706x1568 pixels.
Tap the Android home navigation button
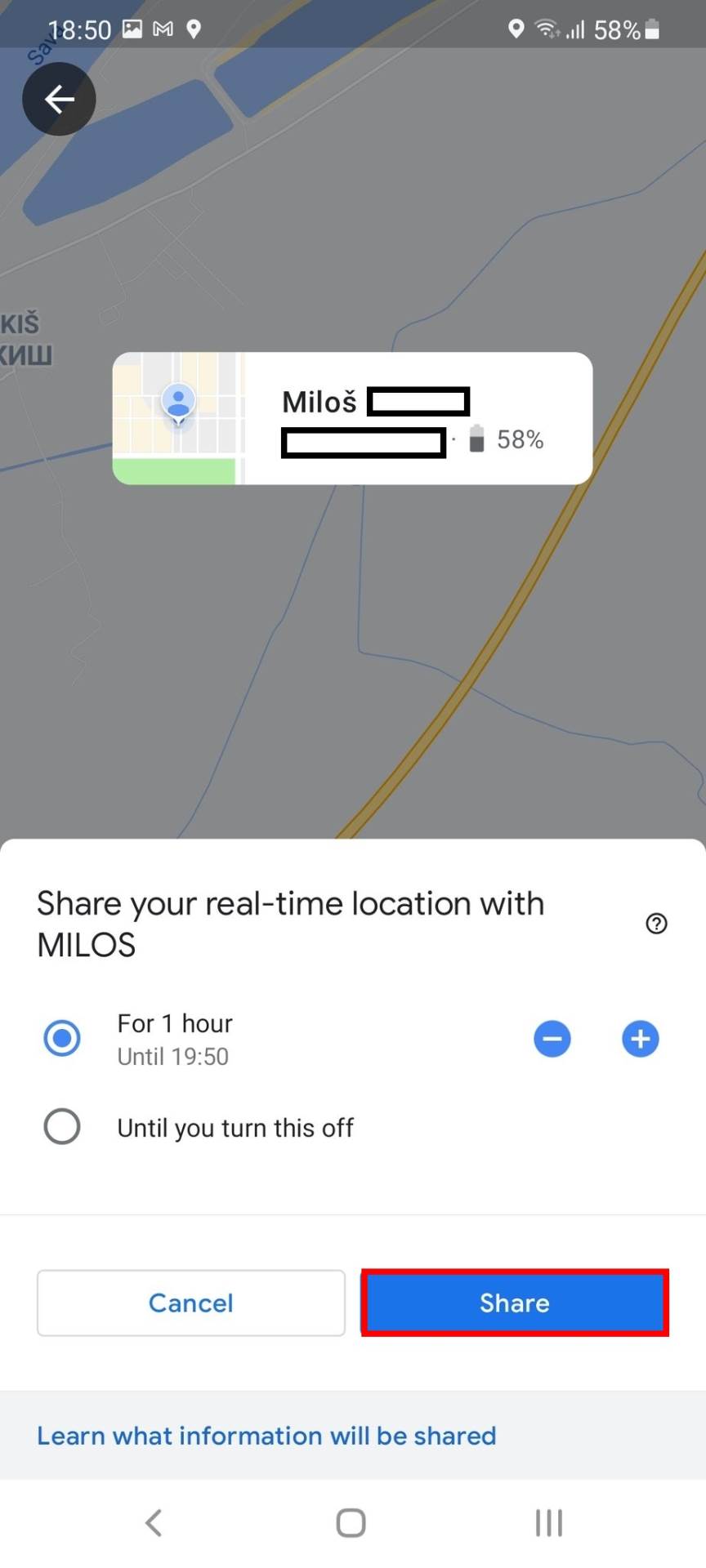(351, 1522)
